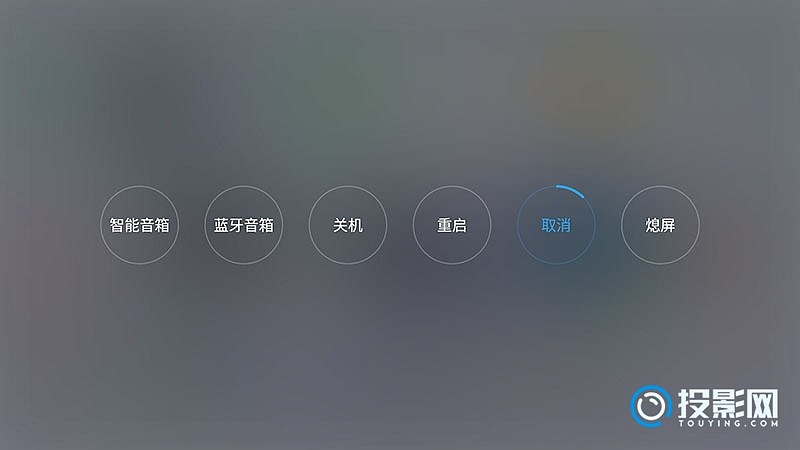The height and width of the screenshot is (450, 800).
Task: Choose 重启 to restart the device
Action: tap(452, 225)
